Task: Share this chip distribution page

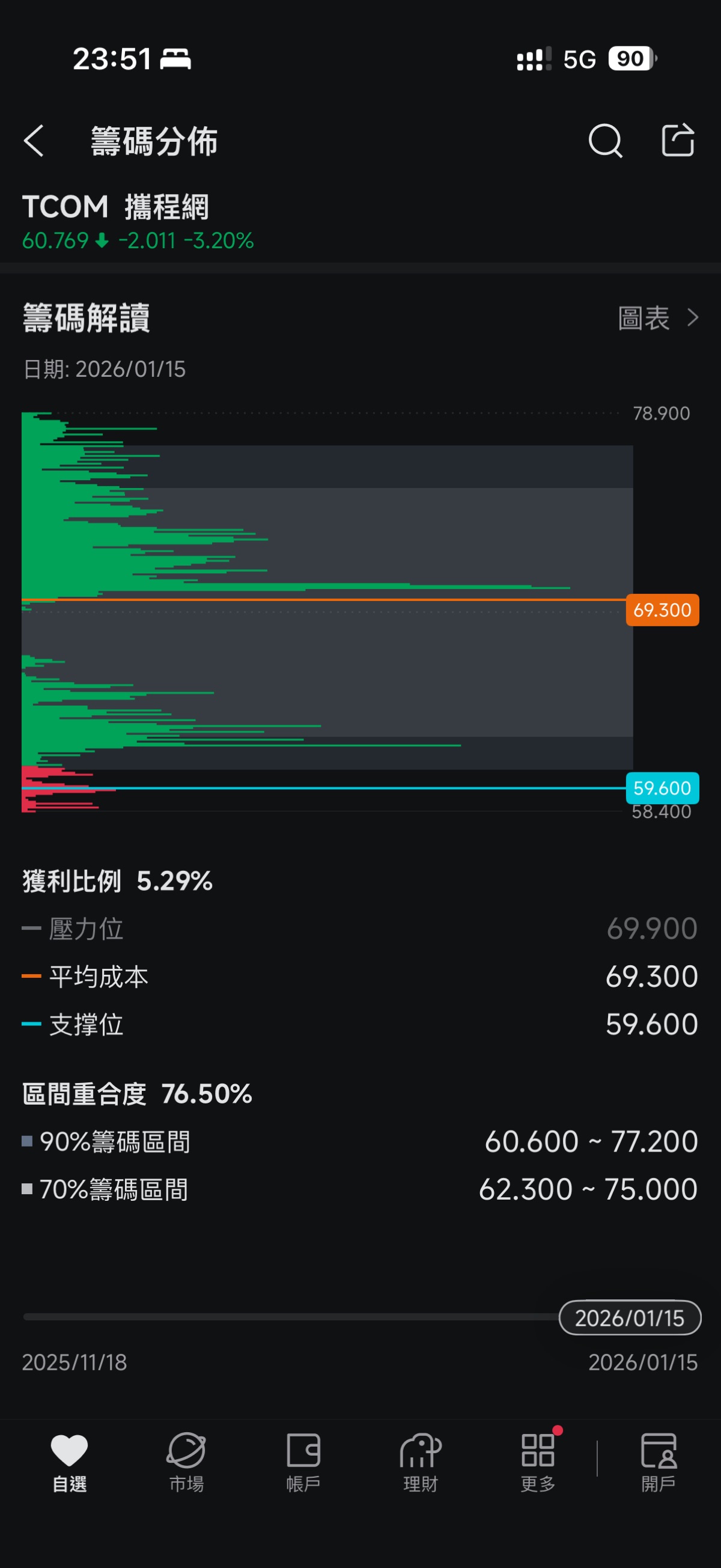Action: coord(677,141)
